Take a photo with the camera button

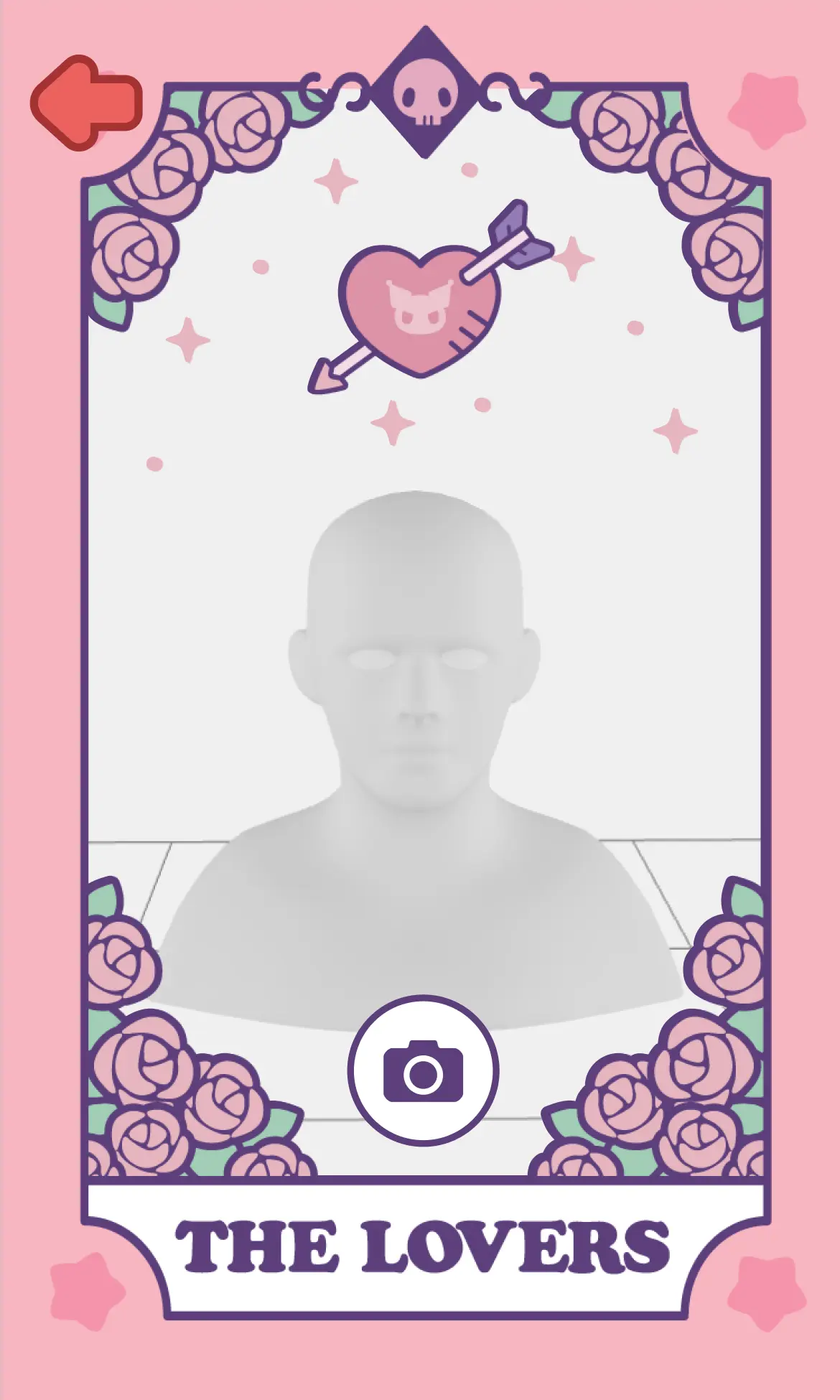[423, 1070]
